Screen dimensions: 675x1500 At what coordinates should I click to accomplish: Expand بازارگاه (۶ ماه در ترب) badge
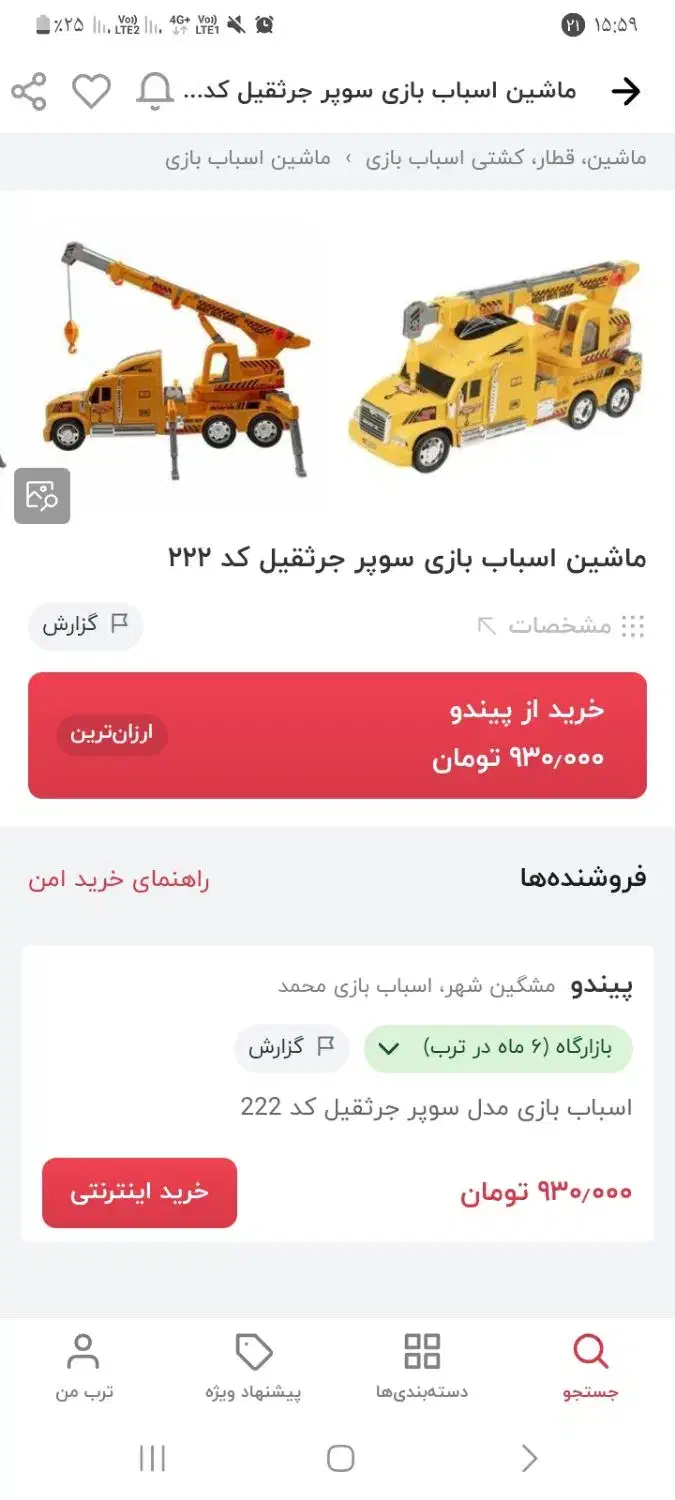498,1048
